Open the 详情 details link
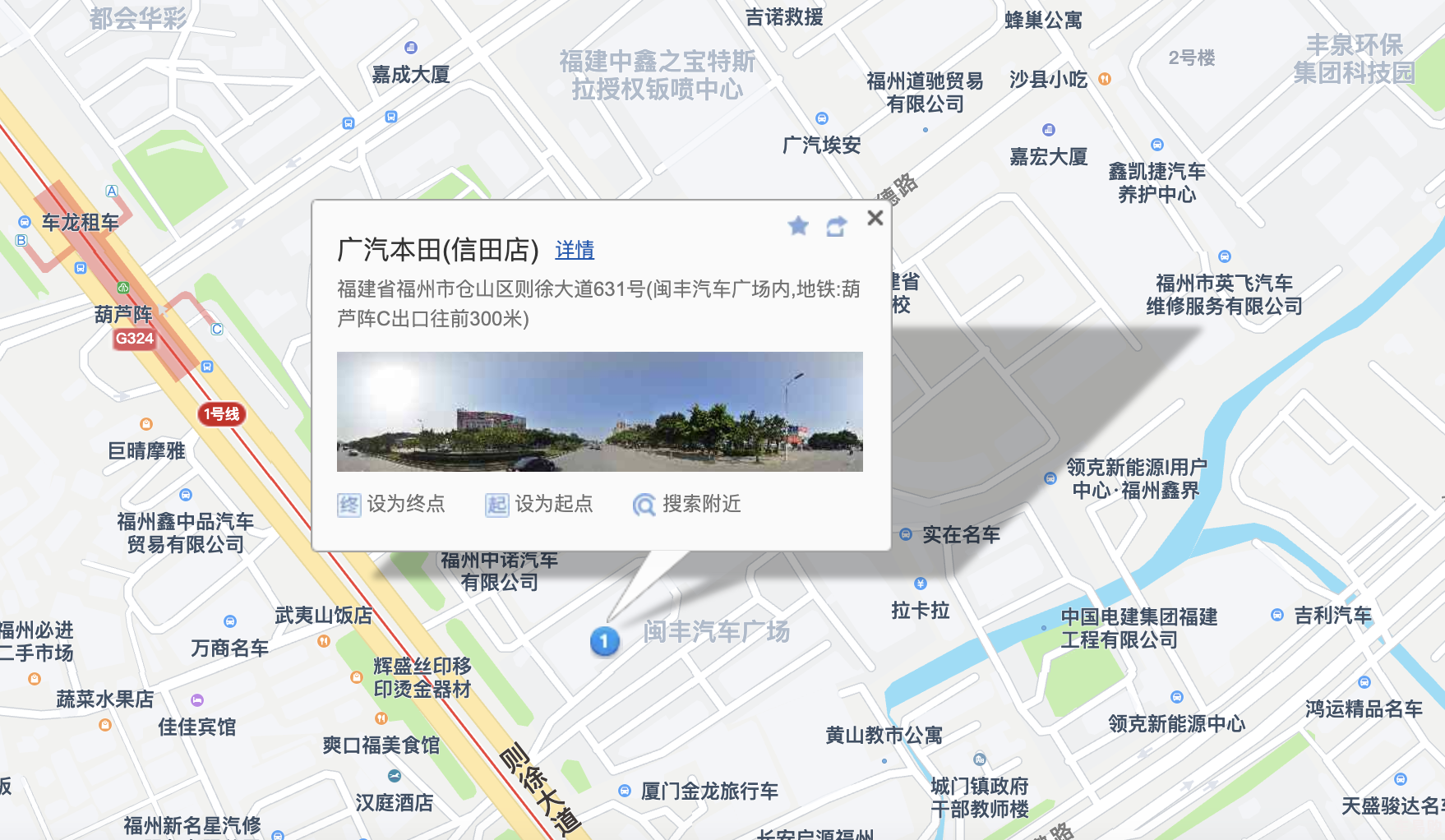This screenshot has width=1445, height=840. [575, 250]
